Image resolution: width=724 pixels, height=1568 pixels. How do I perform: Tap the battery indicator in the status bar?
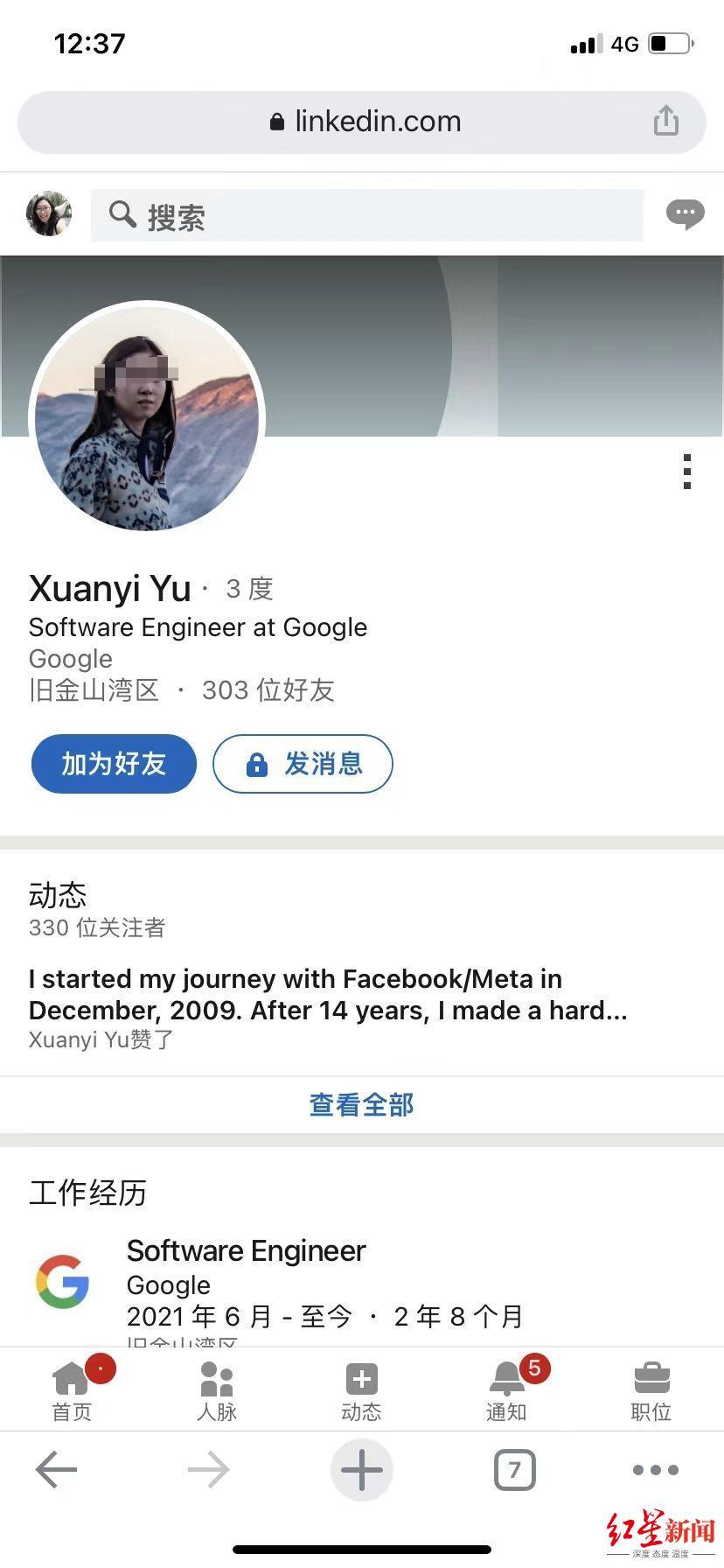click(668, 43)
